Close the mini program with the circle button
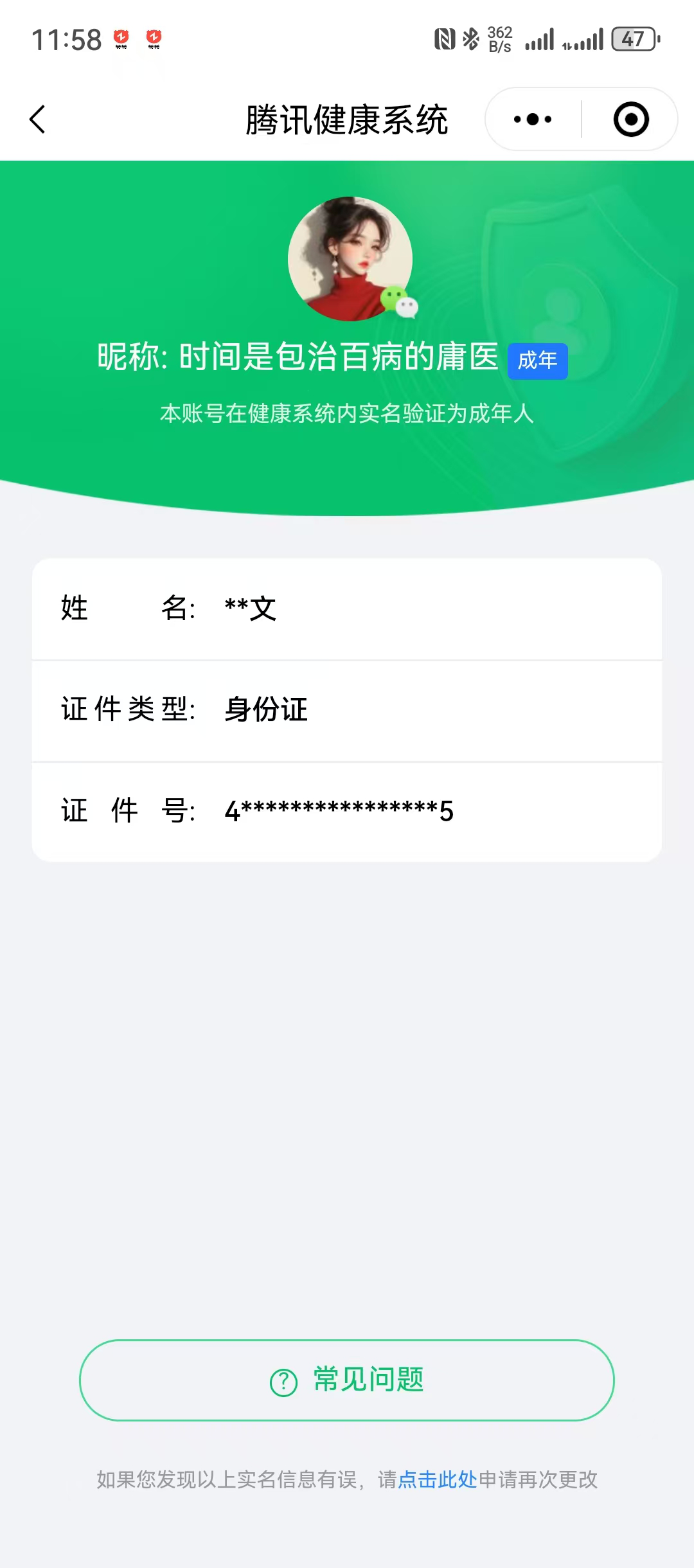This screenshot has height=1568, width=694. [x=631, y=120]
